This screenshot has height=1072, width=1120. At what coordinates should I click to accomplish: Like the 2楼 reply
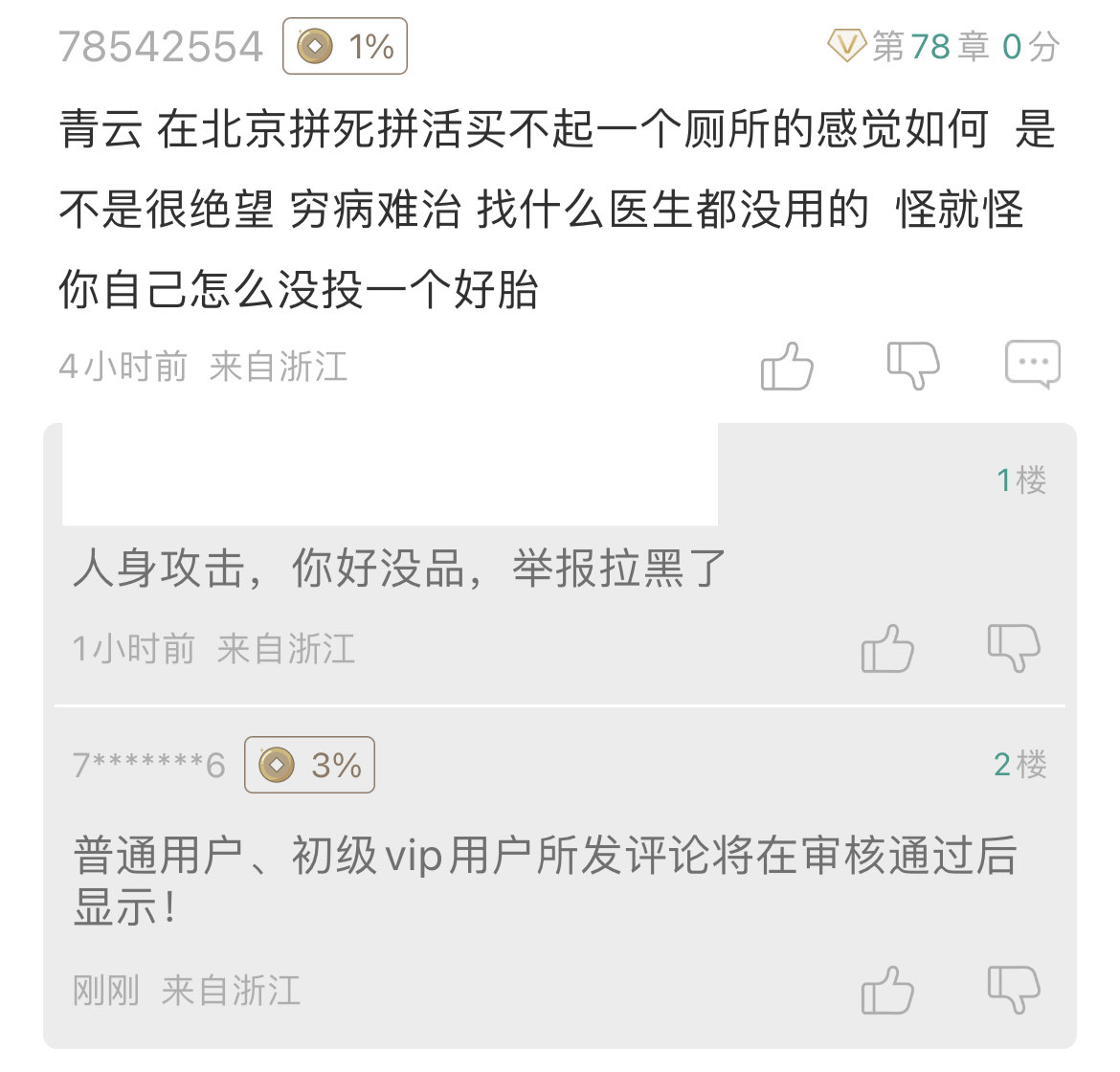[x=887, y=990]
